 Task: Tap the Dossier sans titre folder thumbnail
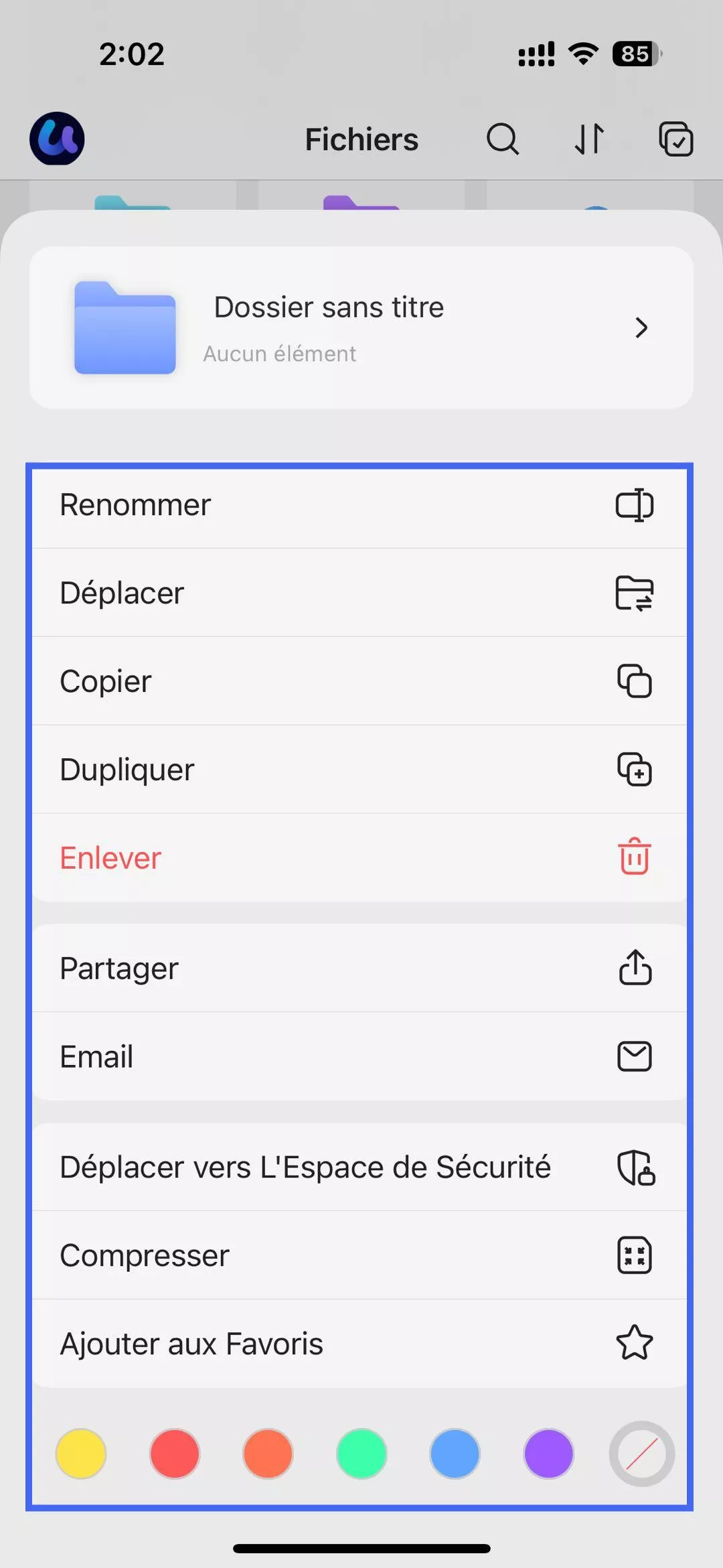(125, 328)
